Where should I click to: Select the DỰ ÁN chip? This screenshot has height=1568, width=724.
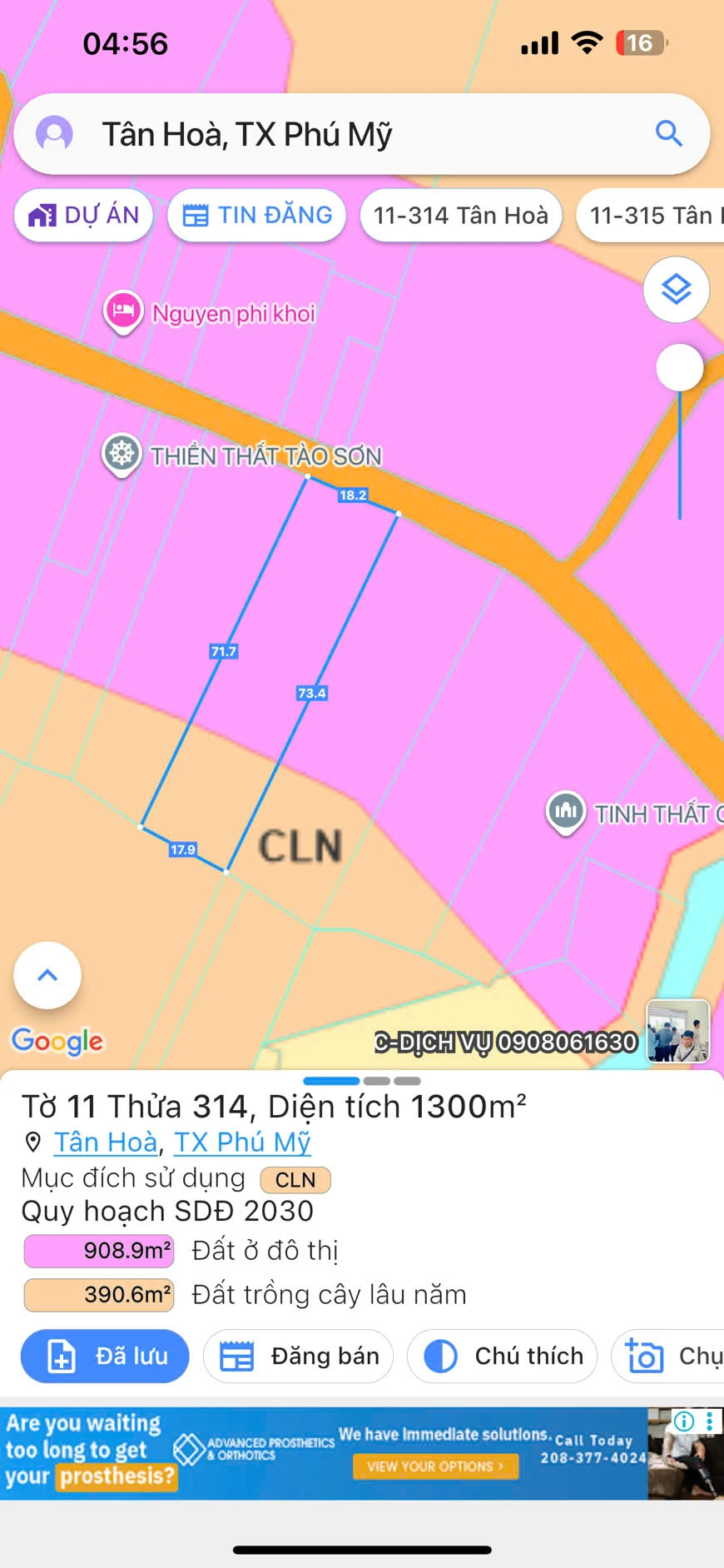pyautogui.click(x=84, y=216)
